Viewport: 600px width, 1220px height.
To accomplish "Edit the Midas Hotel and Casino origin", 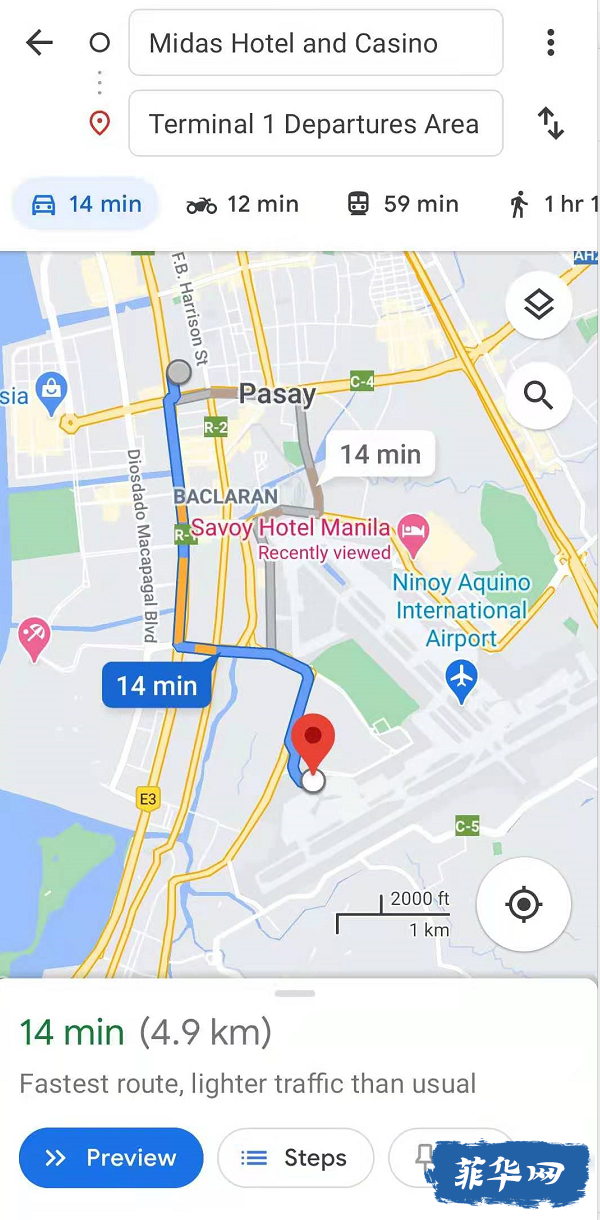I will point(315,43).
